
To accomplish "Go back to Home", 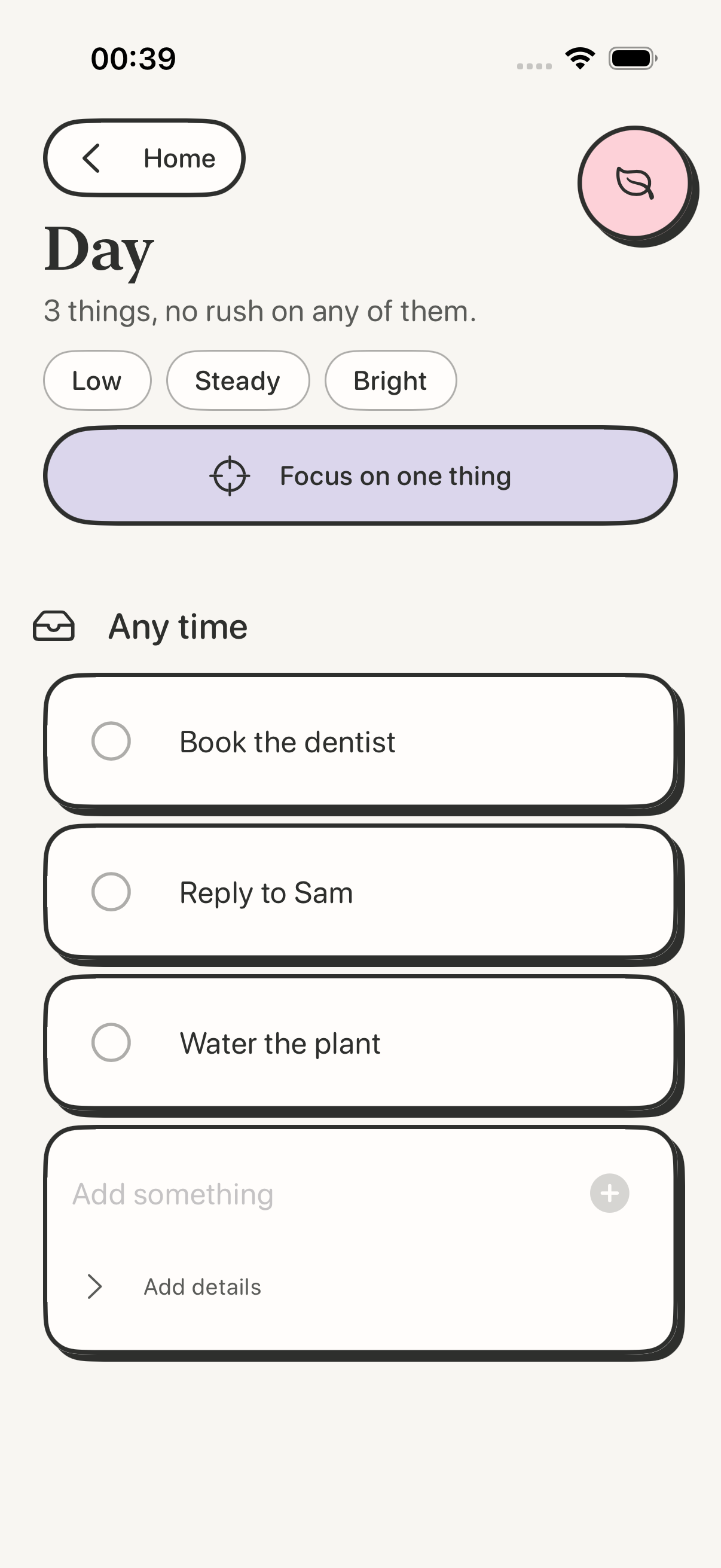I will (x=144, y=158).
